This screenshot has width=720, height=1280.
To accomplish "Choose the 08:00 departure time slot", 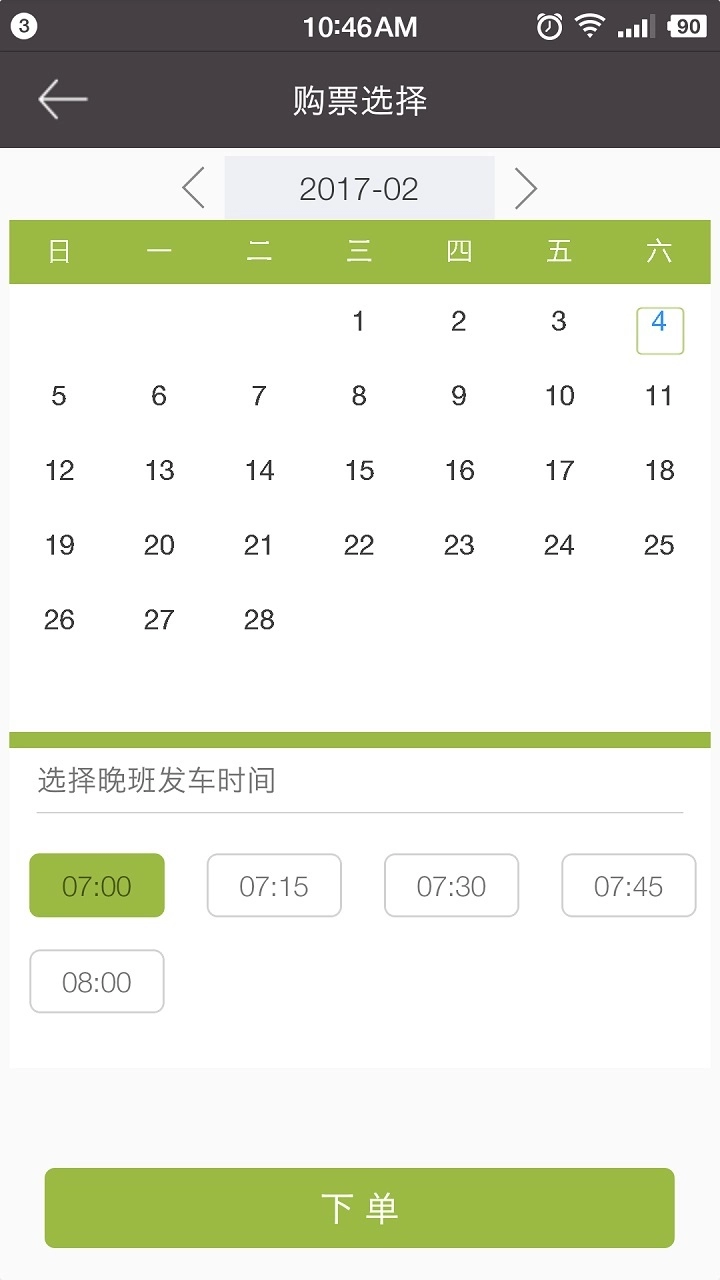I will click(96, 981).
